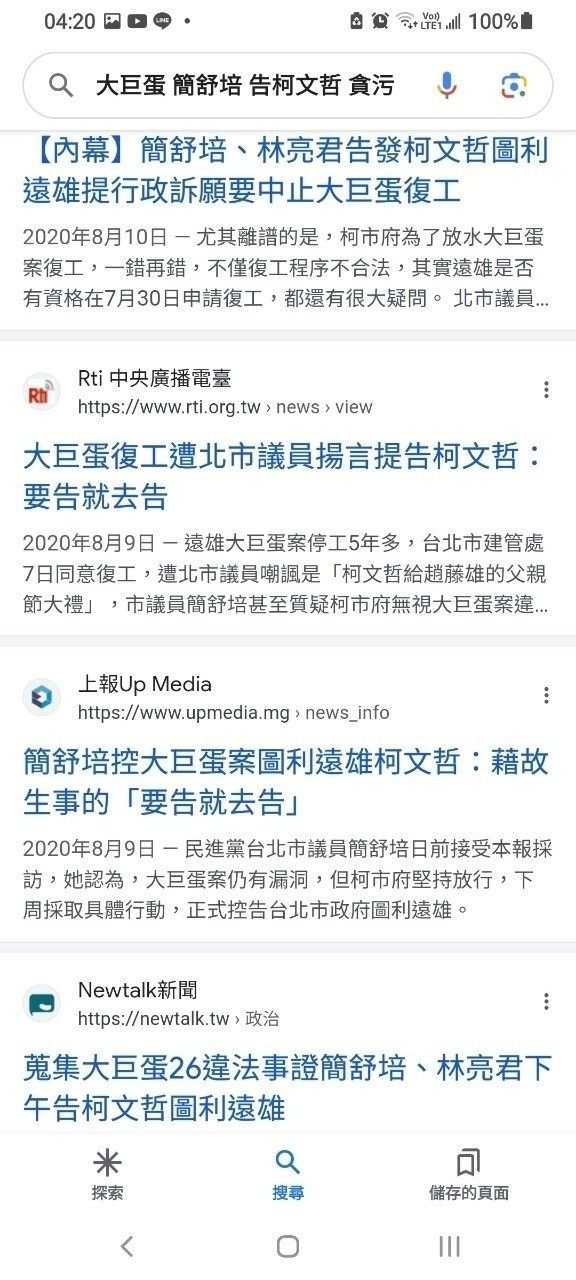Open the 上報 article 簡舒培控大巨蛋案圖利遠雄柯文哲
The width and height of the screenshot is (576, 1280).
(286, 782)
